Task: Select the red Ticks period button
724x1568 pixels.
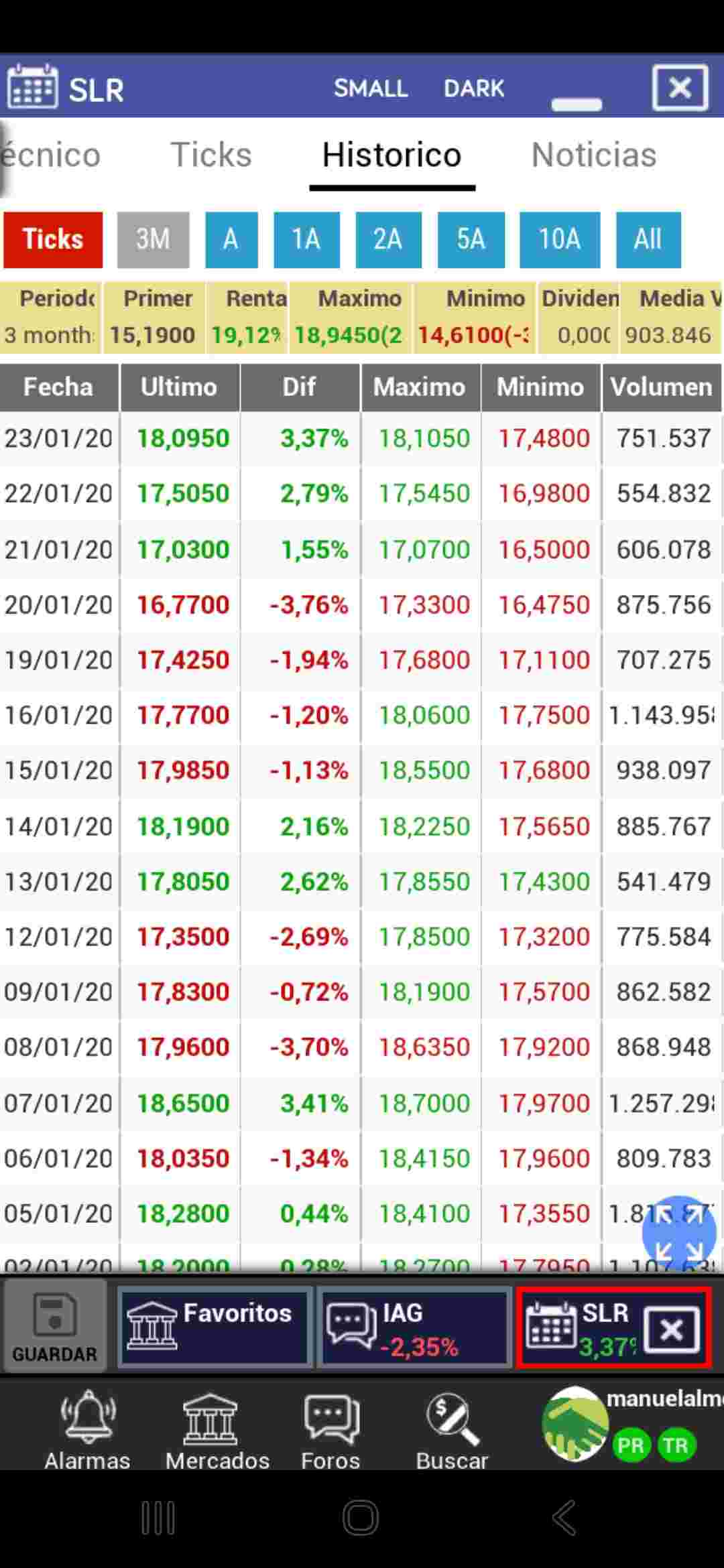Action: pos(53,239)
